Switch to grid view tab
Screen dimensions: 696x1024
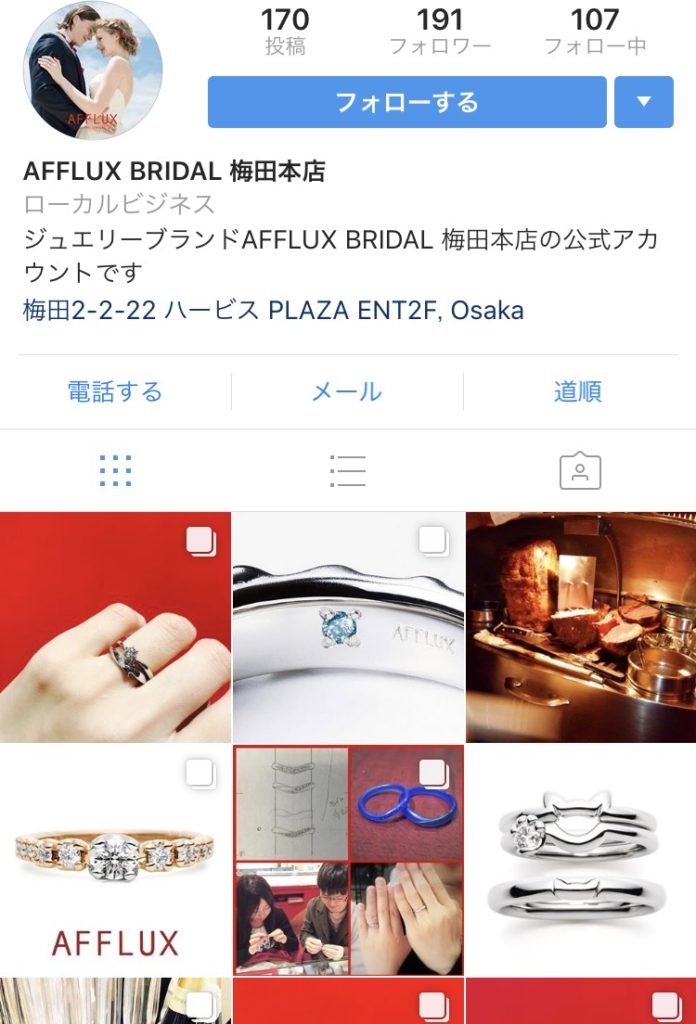point(116,470)
